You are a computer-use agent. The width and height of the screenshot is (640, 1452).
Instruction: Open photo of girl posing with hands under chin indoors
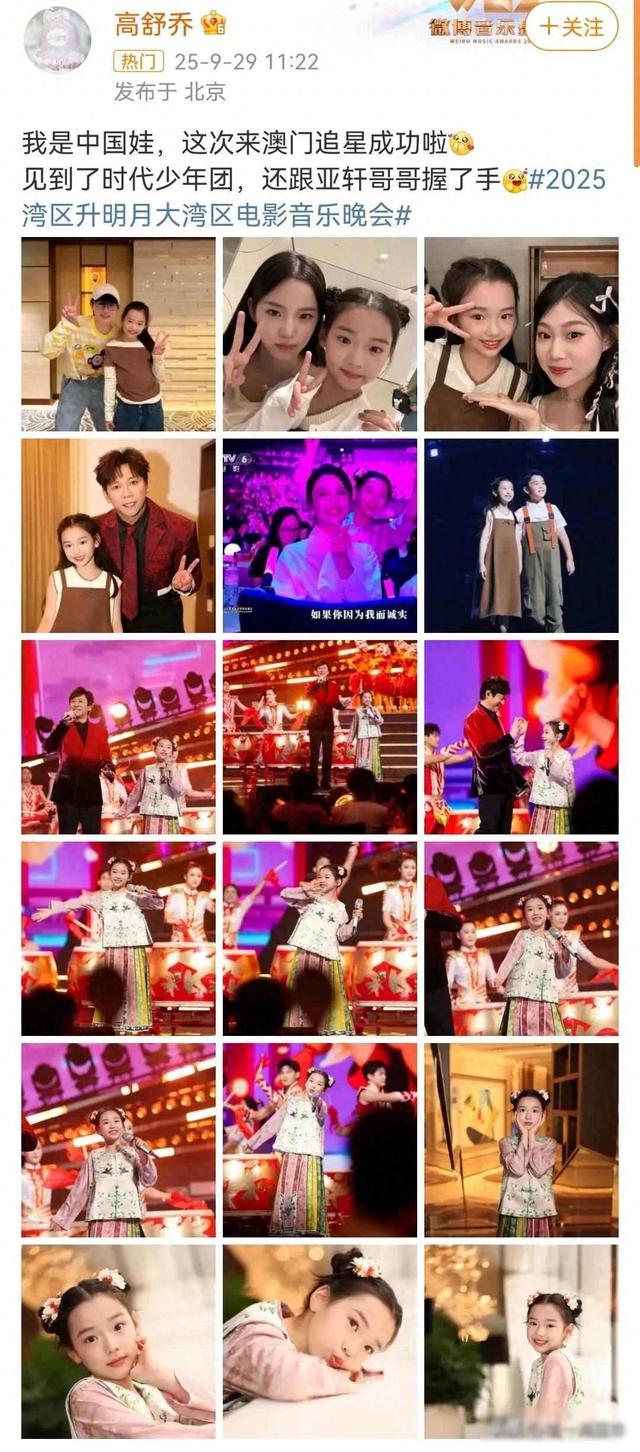coord(521,1140)
